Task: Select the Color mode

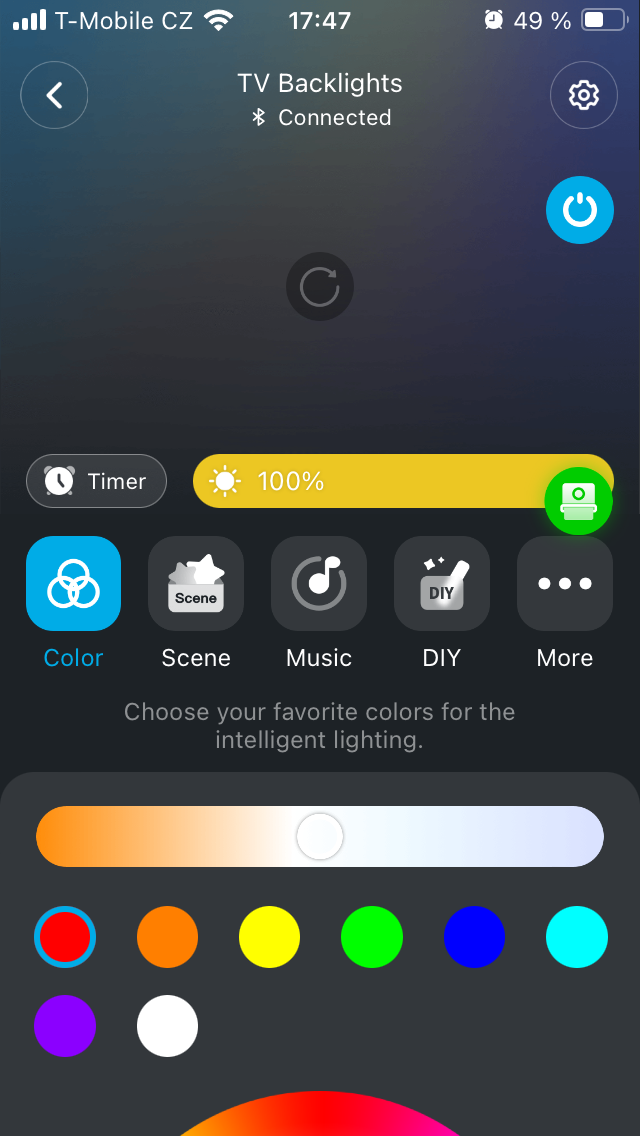Action: (x=74, y=584)
